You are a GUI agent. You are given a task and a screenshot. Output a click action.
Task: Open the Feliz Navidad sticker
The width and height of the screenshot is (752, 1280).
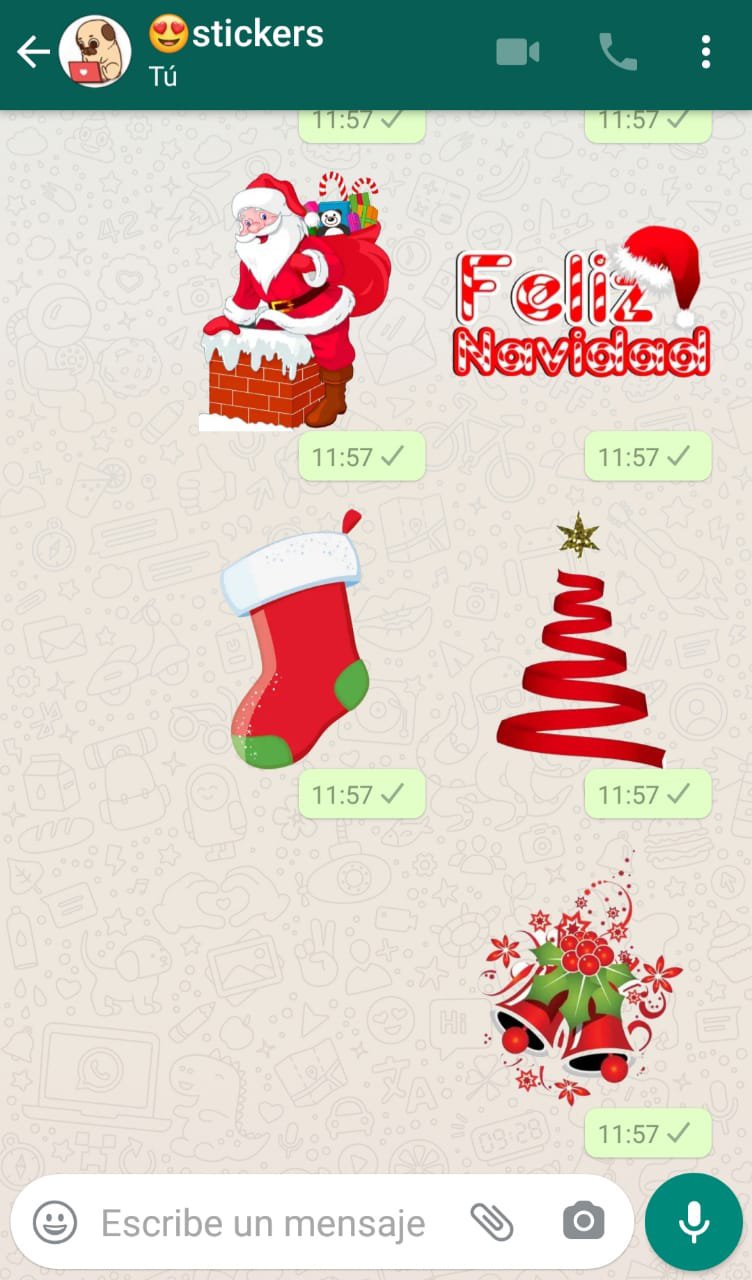click(x=581, y=305)
